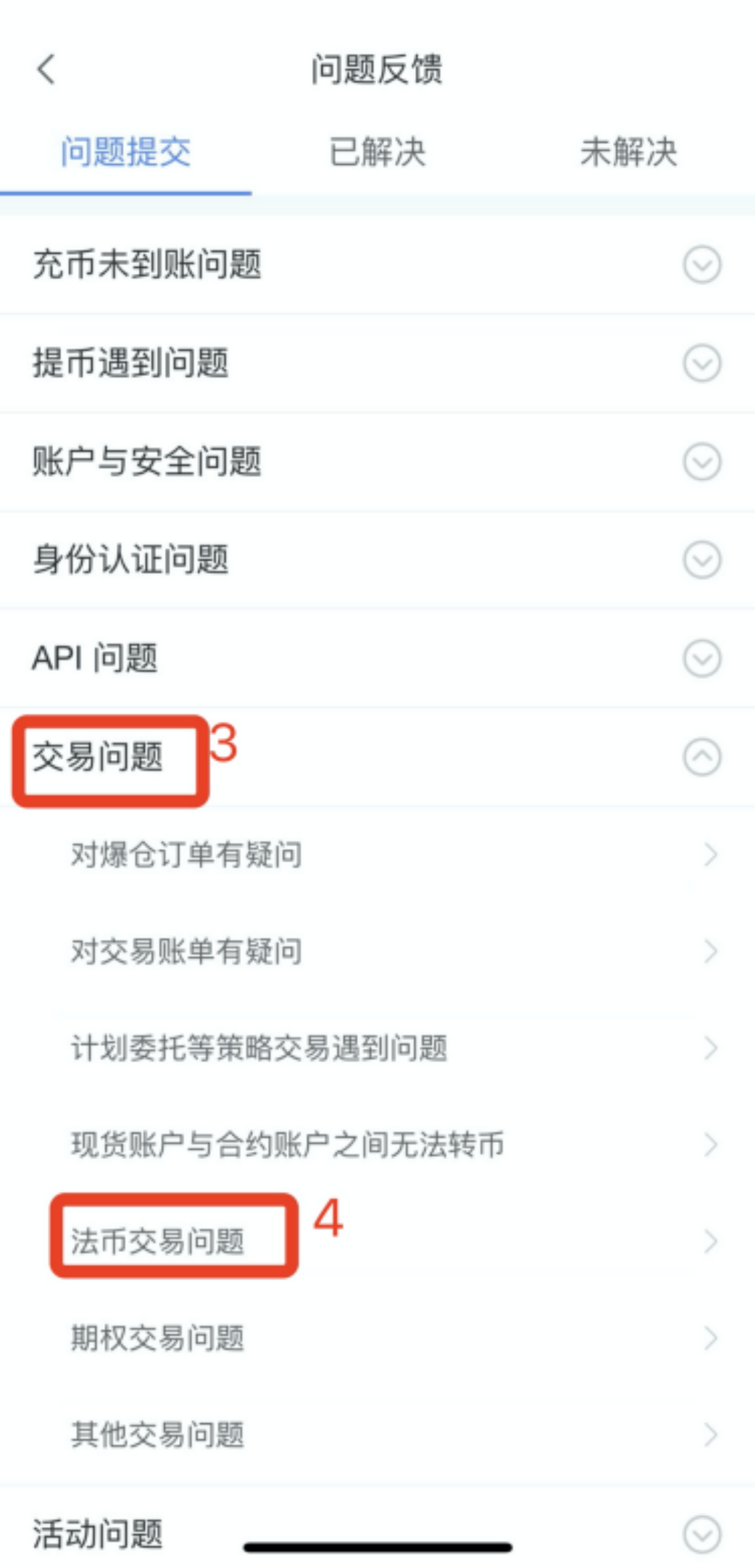Expand 活动问题 section
755x1568 pixels.
click(x=702, y=1534)
